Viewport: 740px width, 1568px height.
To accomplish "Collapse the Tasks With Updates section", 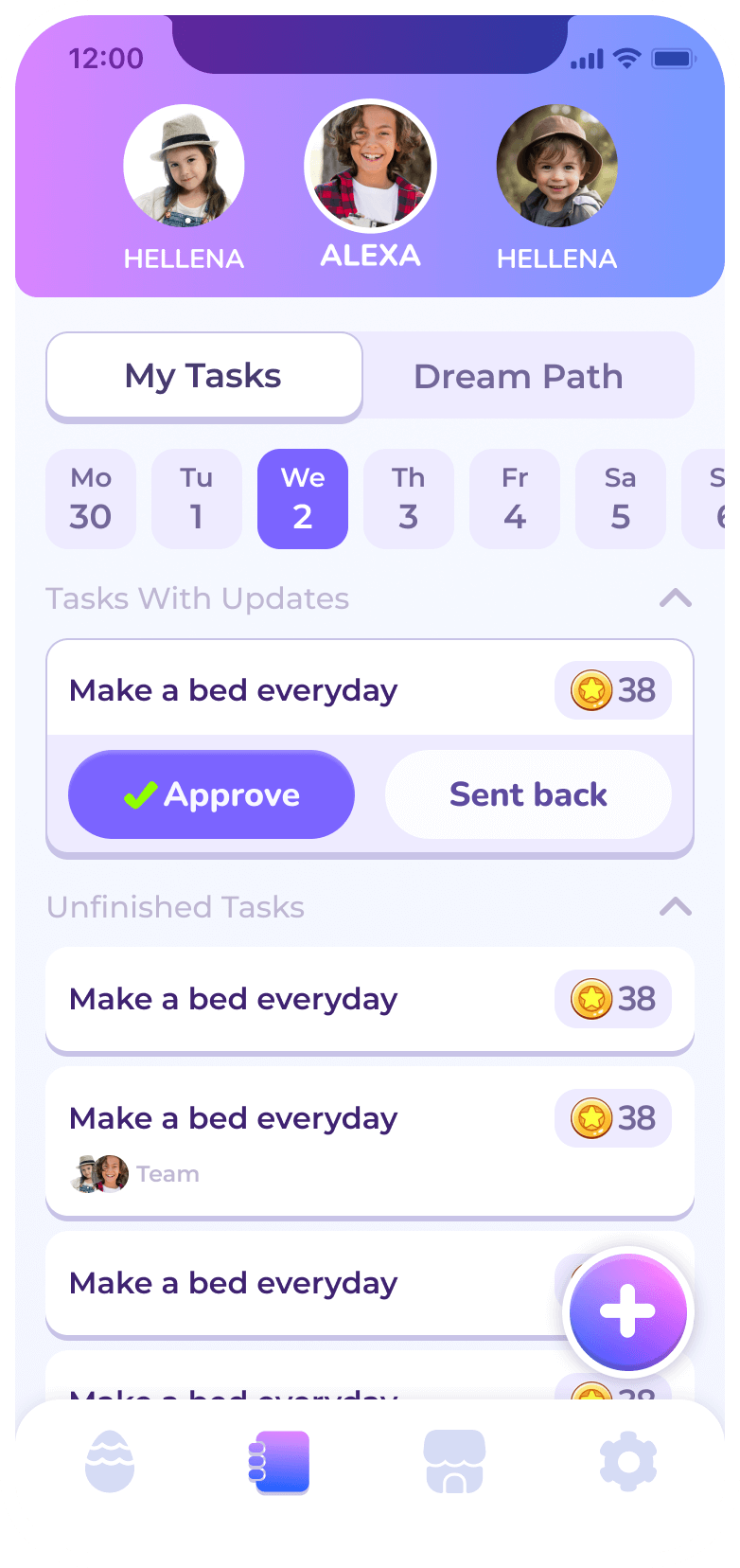I will 675,598.
